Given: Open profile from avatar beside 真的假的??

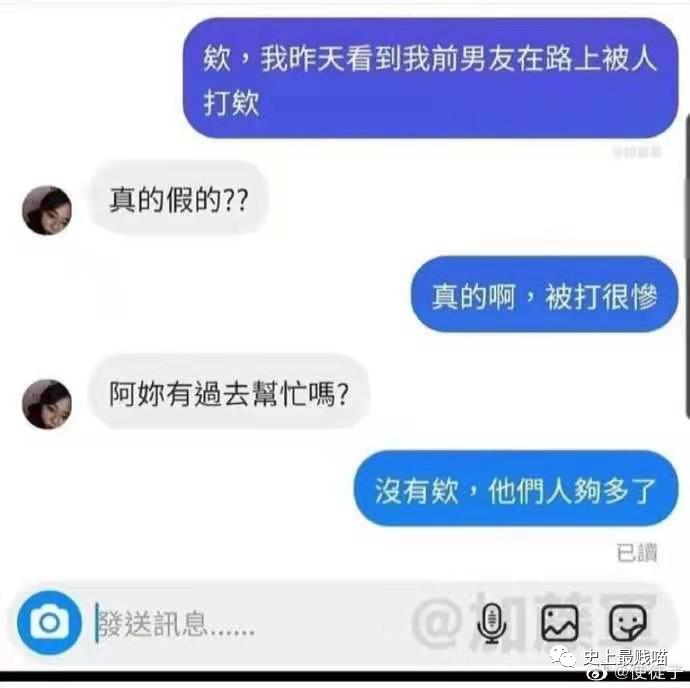Looking at the screenshot, I should pyautogui.click(x=47, y=210).
